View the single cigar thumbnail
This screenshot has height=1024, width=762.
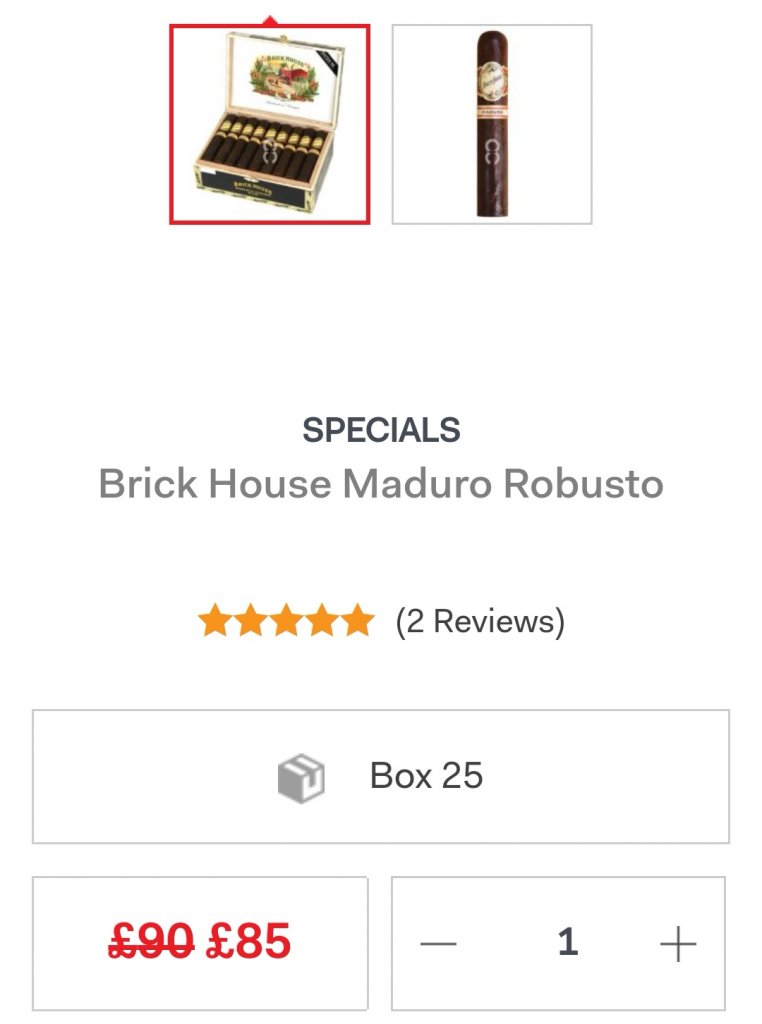[x=491, y=124]
